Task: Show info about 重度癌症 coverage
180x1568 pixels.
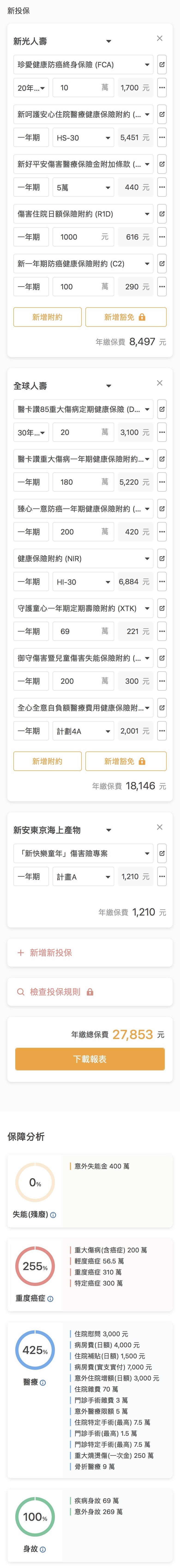Action: pos(50,1298)
